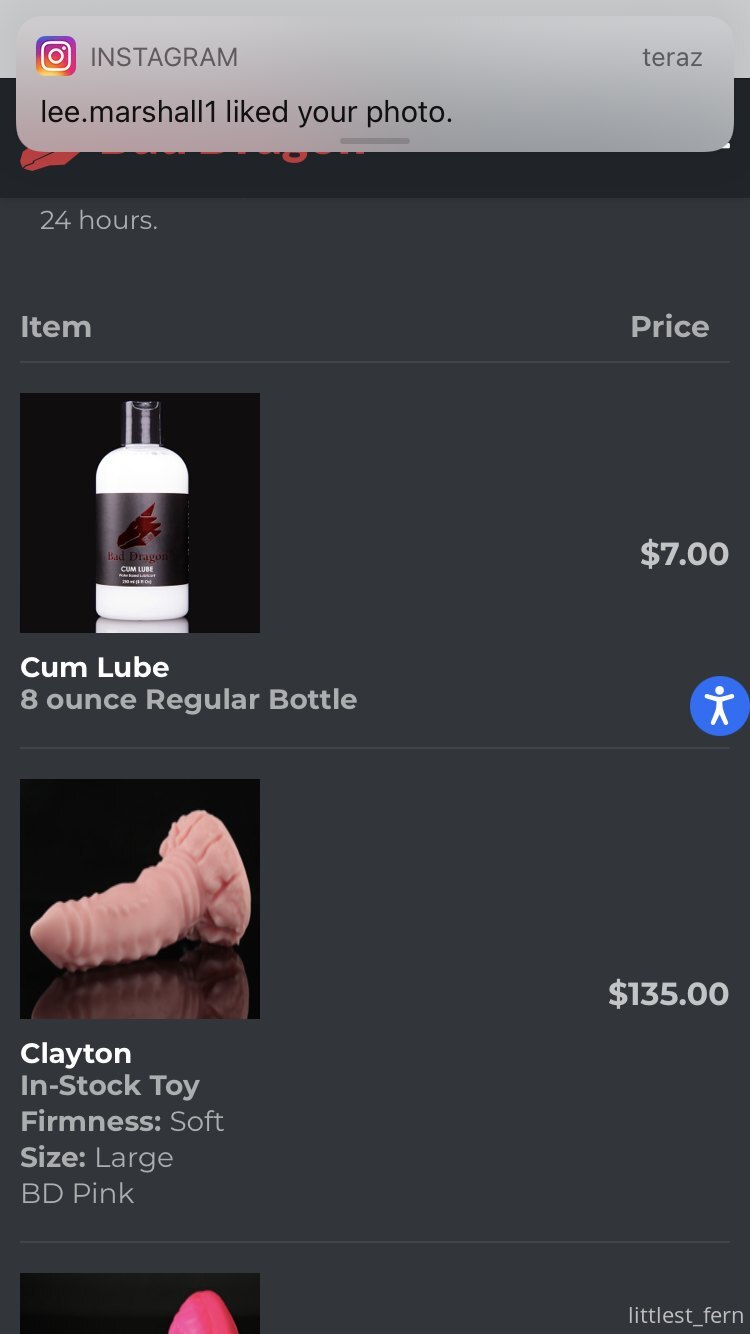Image resolution: width=750 pixels, height=1334 pixels.
Task: Open the Clayton toy product image
Action: point(140,899)
